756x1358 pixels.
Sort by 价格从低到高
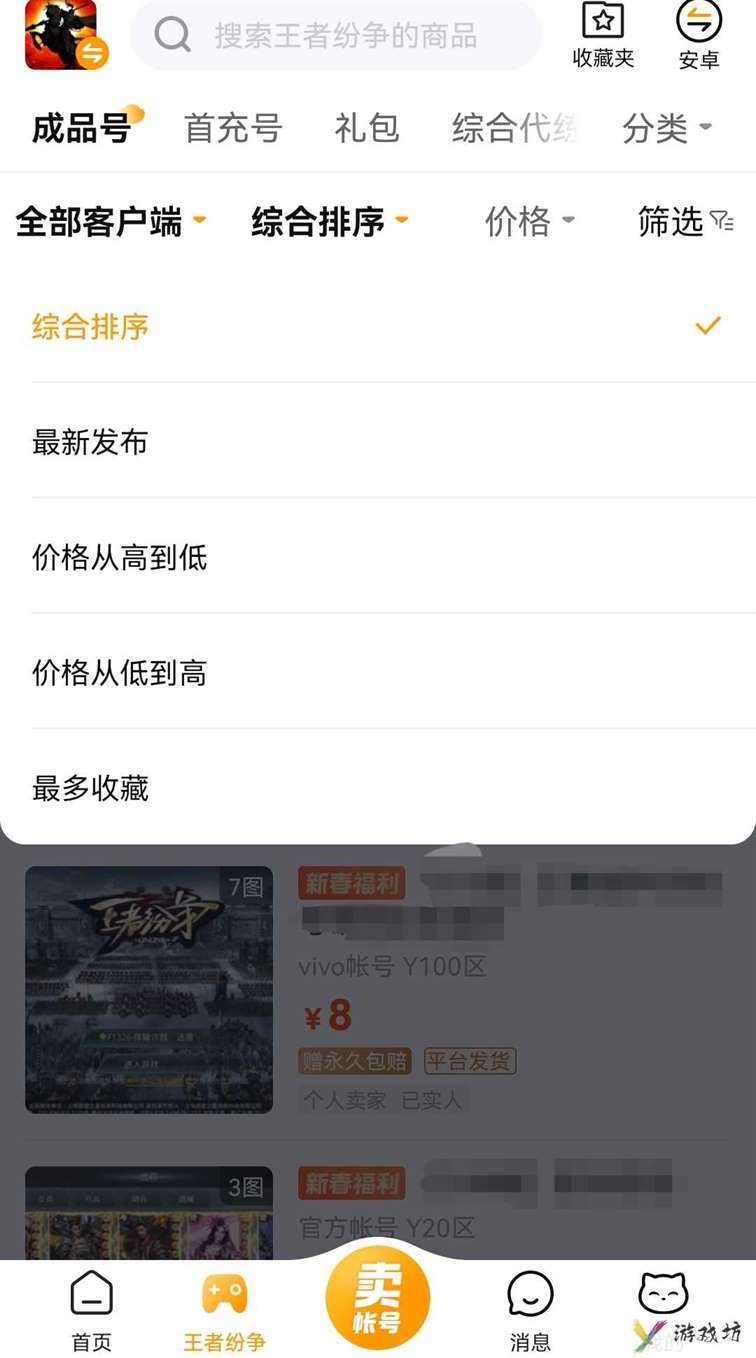119,673
